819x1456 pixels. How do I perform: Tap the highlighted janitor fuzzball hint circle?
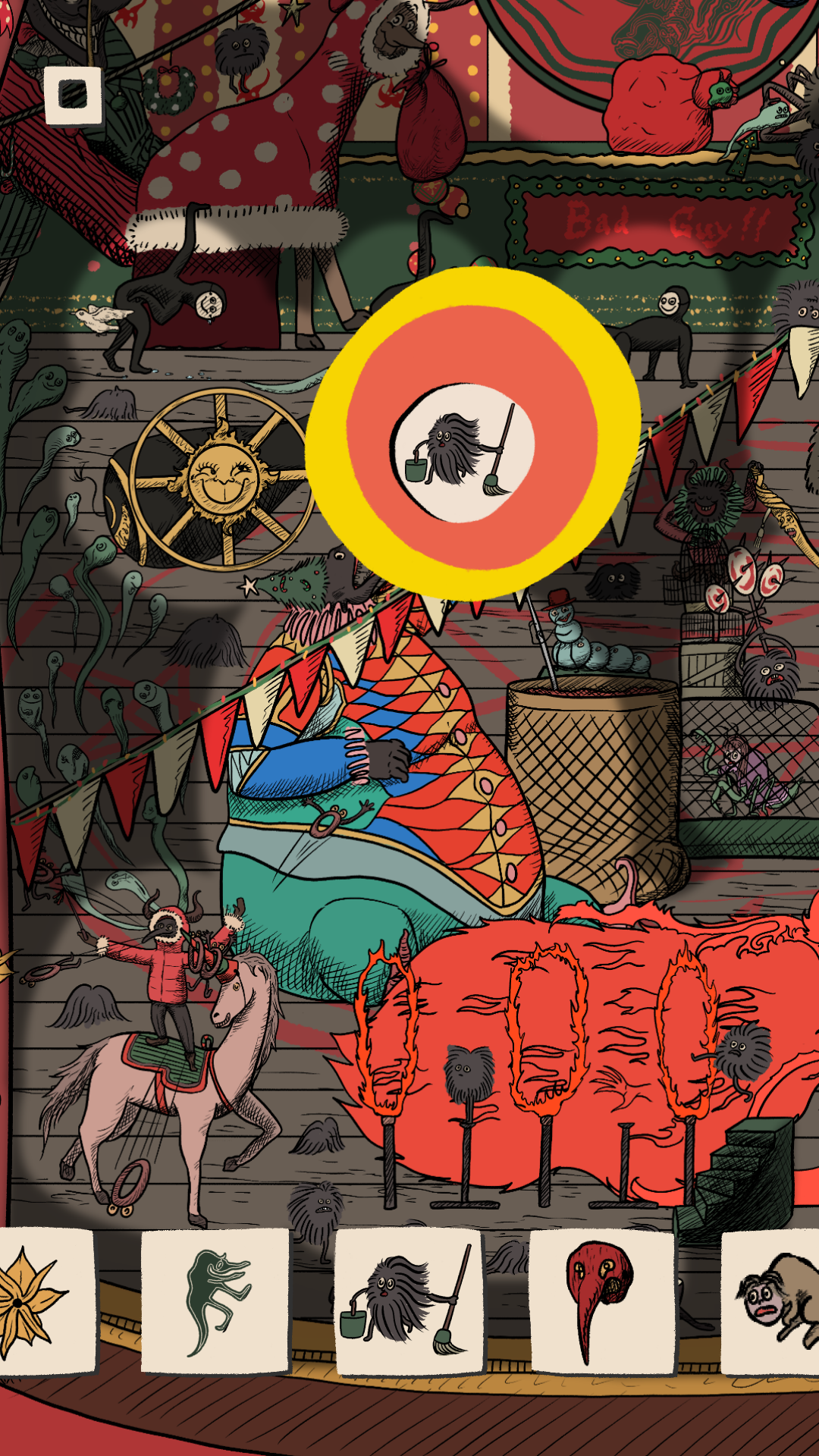tap(473, 434)
